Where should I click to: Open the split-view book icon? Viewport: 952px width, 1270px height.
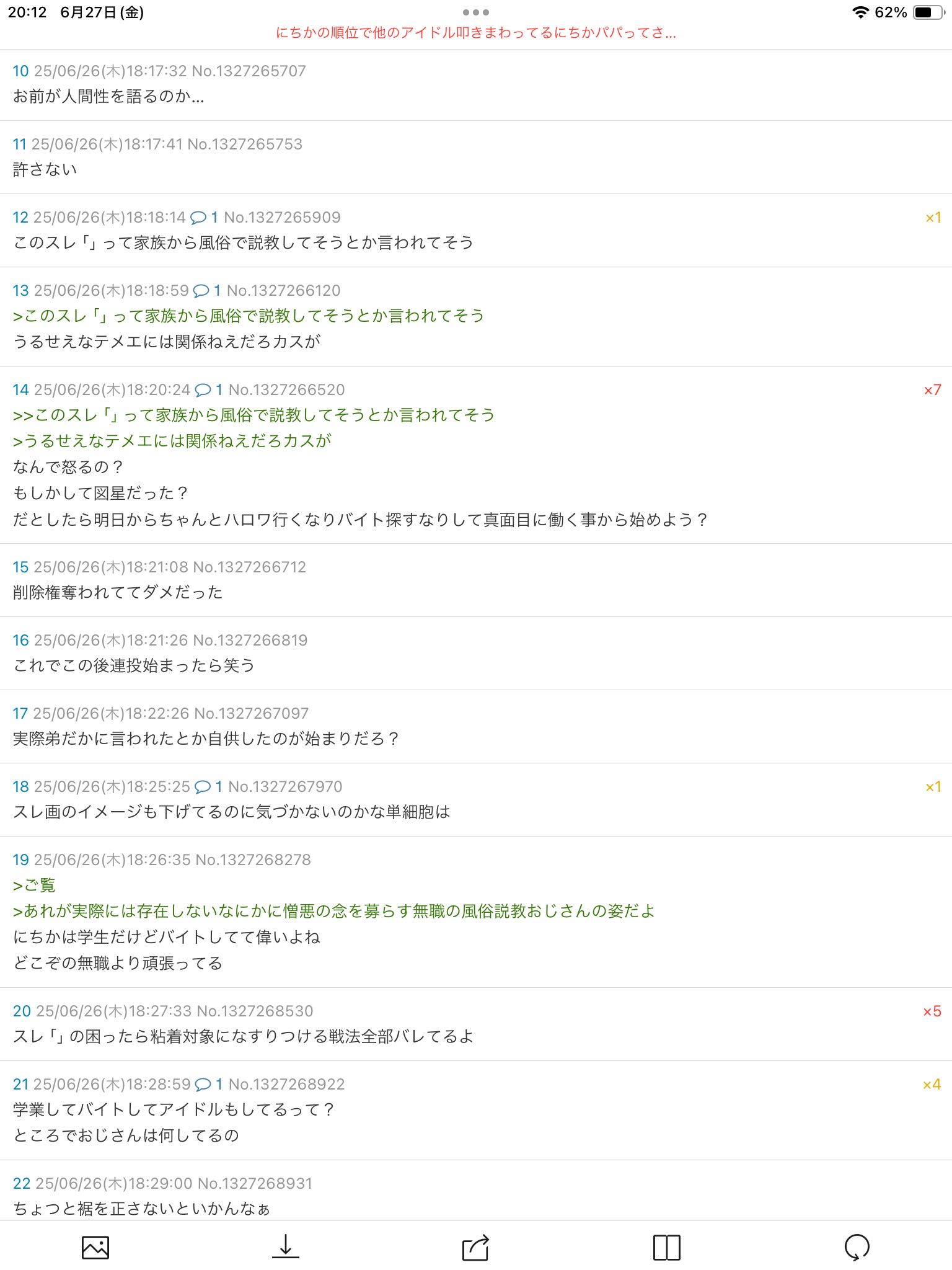[666, 1247]
